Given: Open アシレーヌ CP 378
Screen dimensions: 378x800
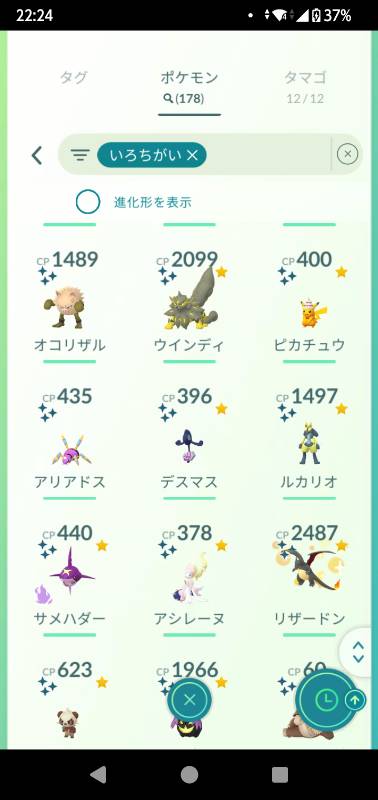Looking at the screenshot, I should click(x=189, y=574).
